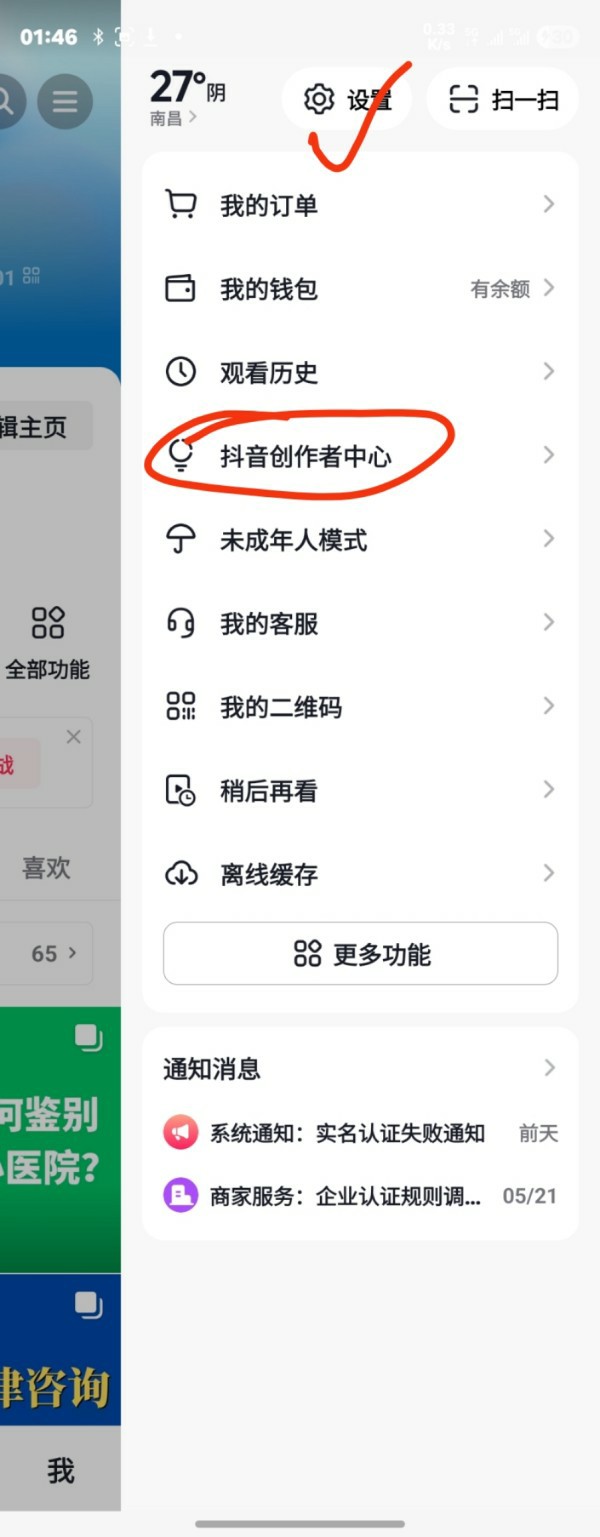Screen dimensions: 600x1537
Task: Contact 我的客服 support
Action: coord(360,624)
